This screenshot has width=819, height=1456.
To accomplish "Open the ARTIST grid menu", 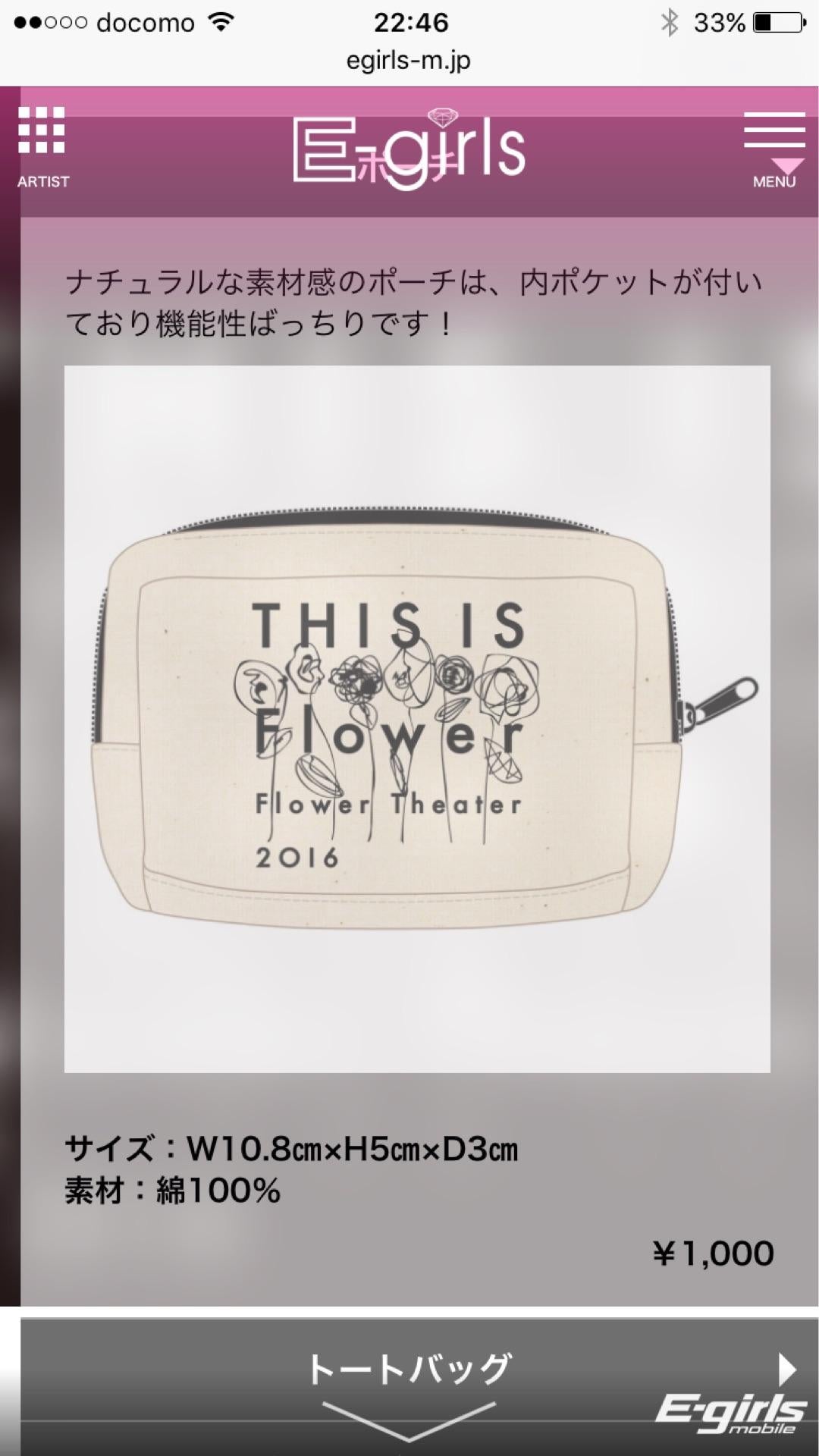I will (42, 146).
